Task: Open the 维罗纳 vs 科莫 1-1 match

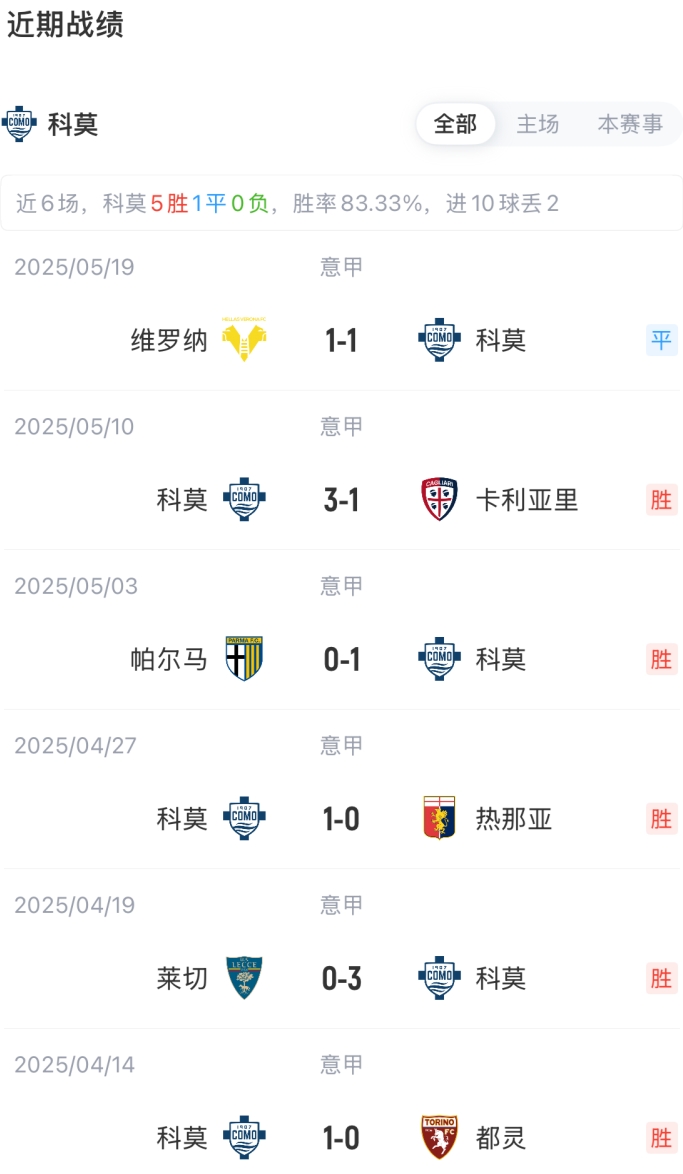Action: [341, 340]
